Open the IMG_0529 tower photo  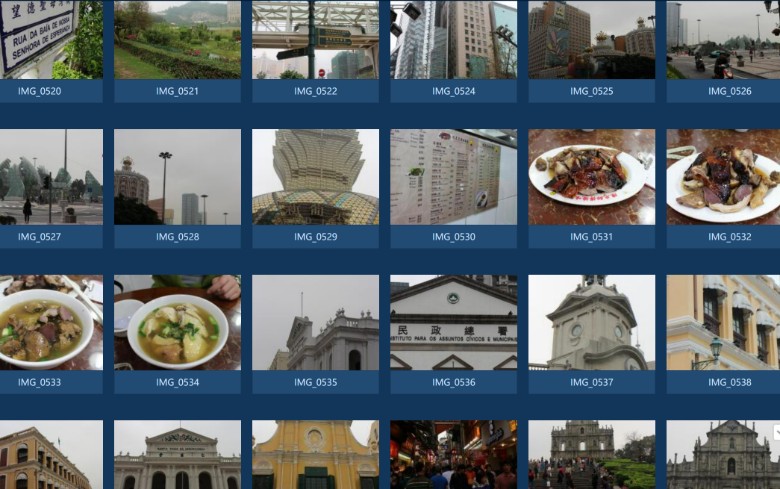tap(315, 177)
